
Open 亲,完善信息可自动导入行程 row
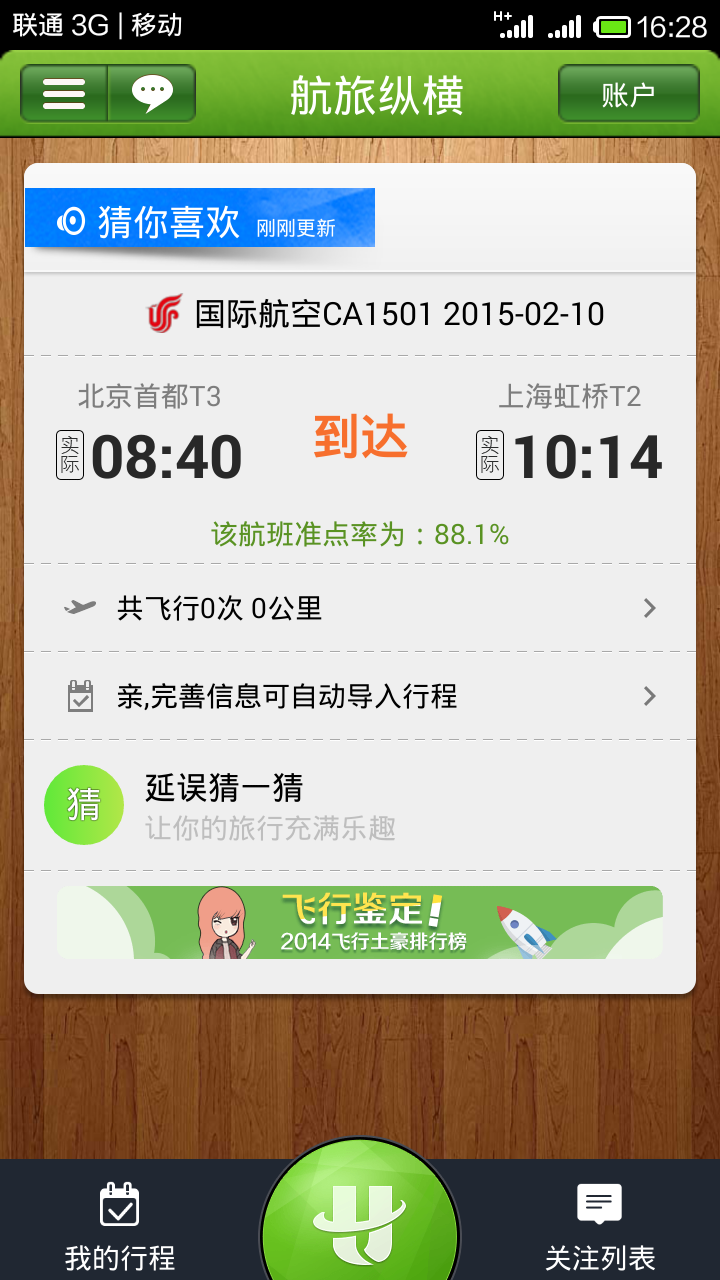coord(360,696)
